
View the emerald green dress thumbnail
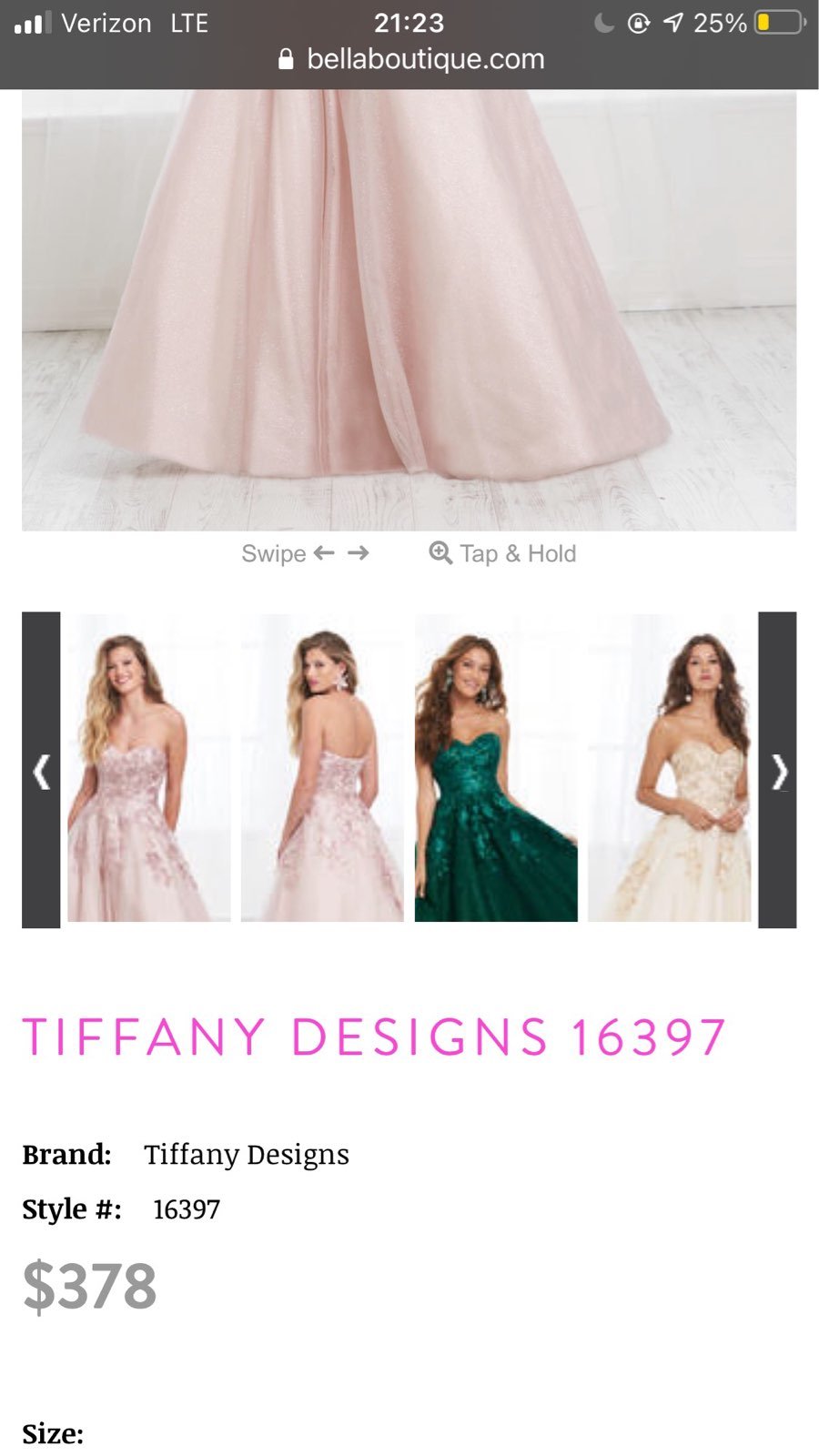(496, 768)
